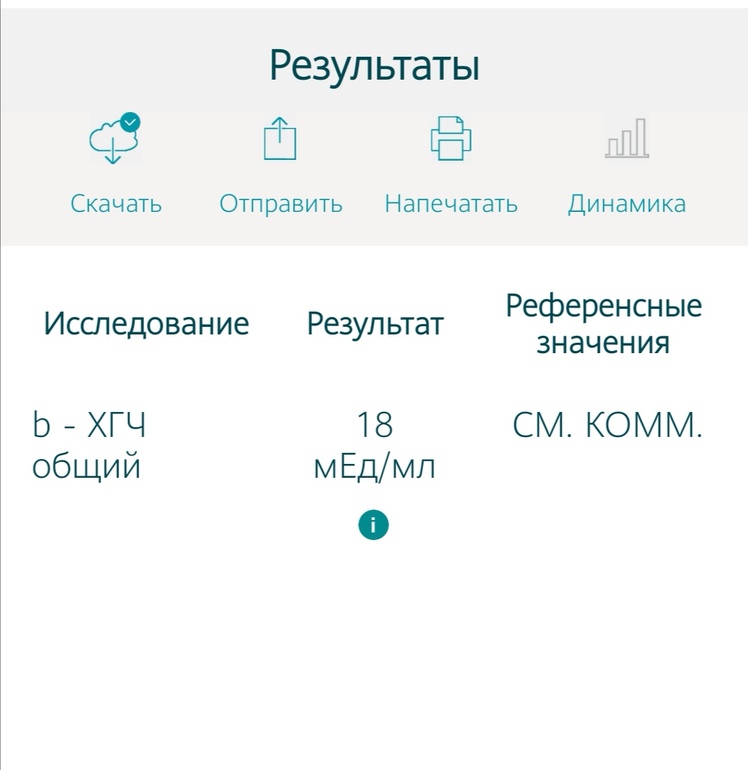Print the results using Напечатать
Image resolution: width=748 pixels, height=770 pixels.
coord(451,141)
